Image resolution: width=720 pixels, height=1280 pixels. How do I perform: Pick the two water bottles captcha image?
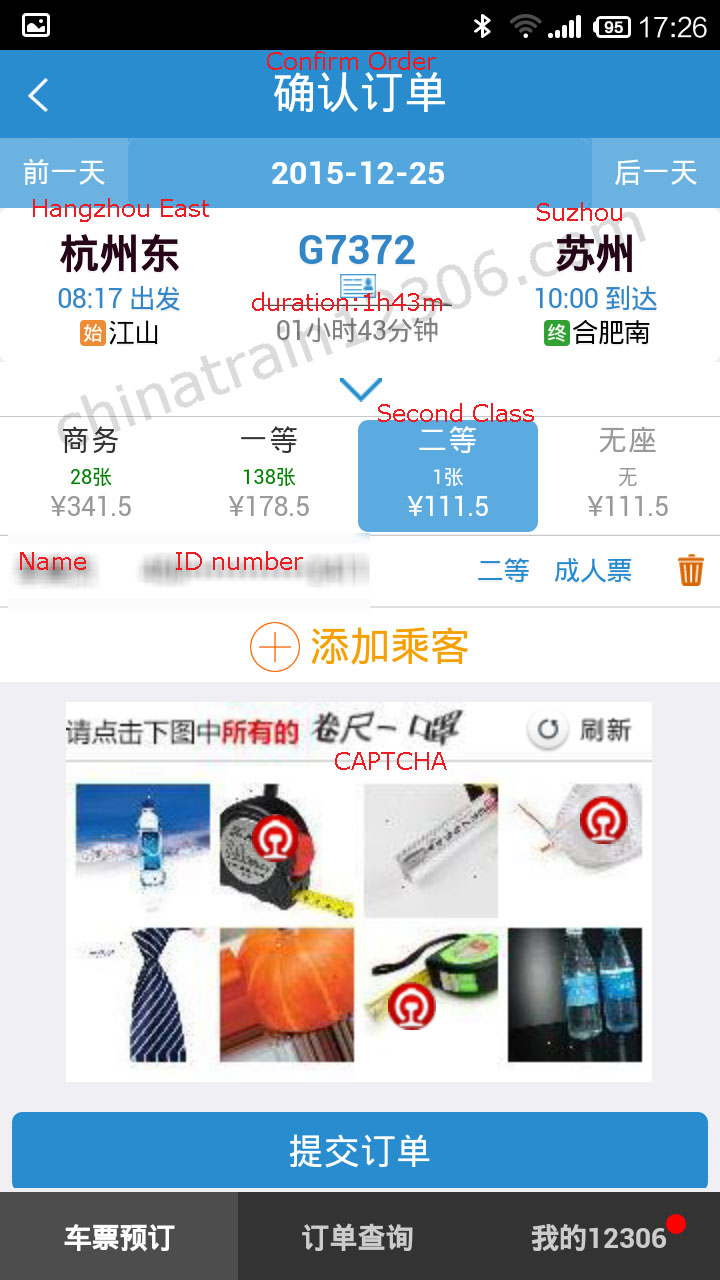tap(574, 995)
